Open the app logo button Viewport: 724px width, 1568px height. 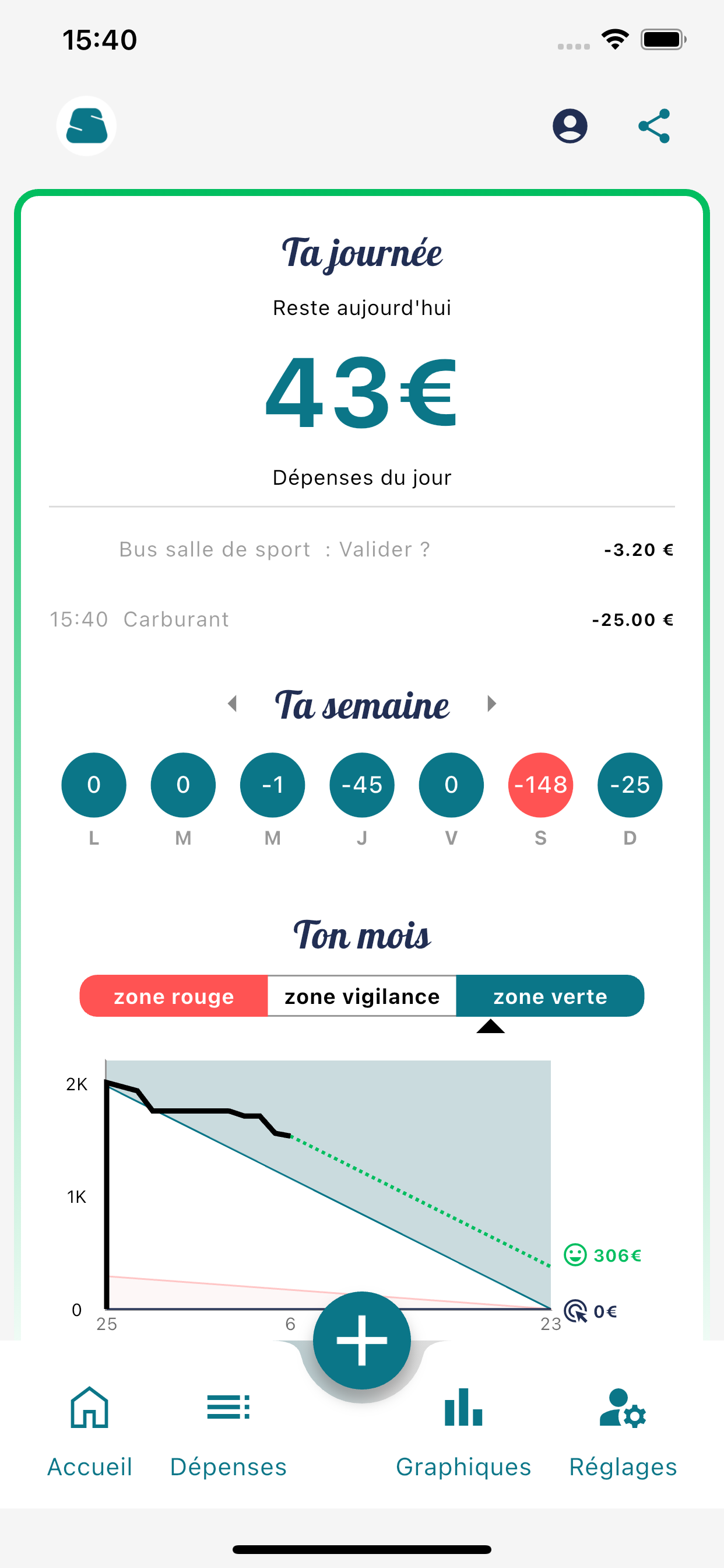pyautogui.click(x=86, y=126)
